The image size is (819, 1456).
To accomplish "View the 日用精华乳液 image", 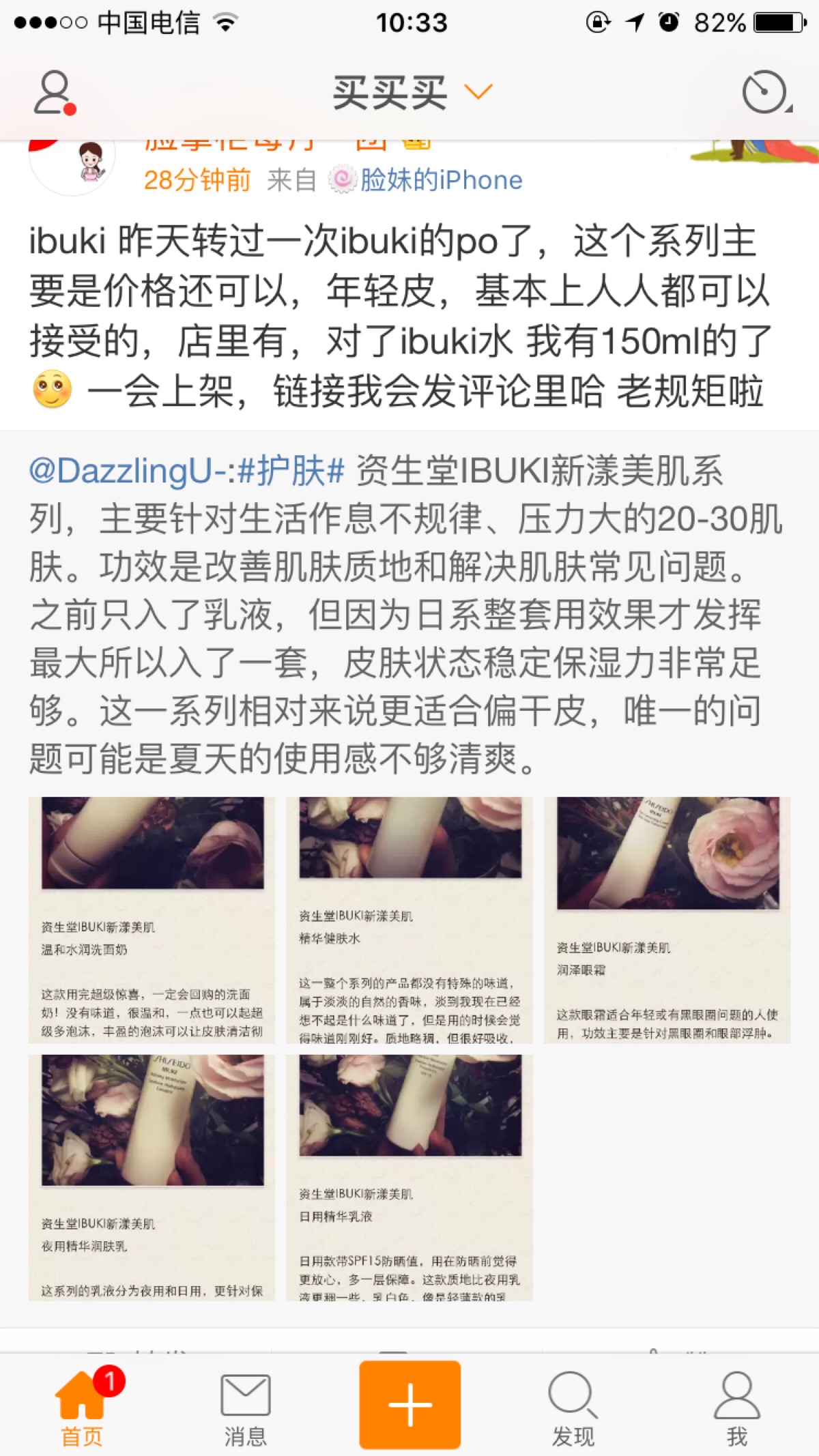I will pyautogui.click(x=409, y=1178).
